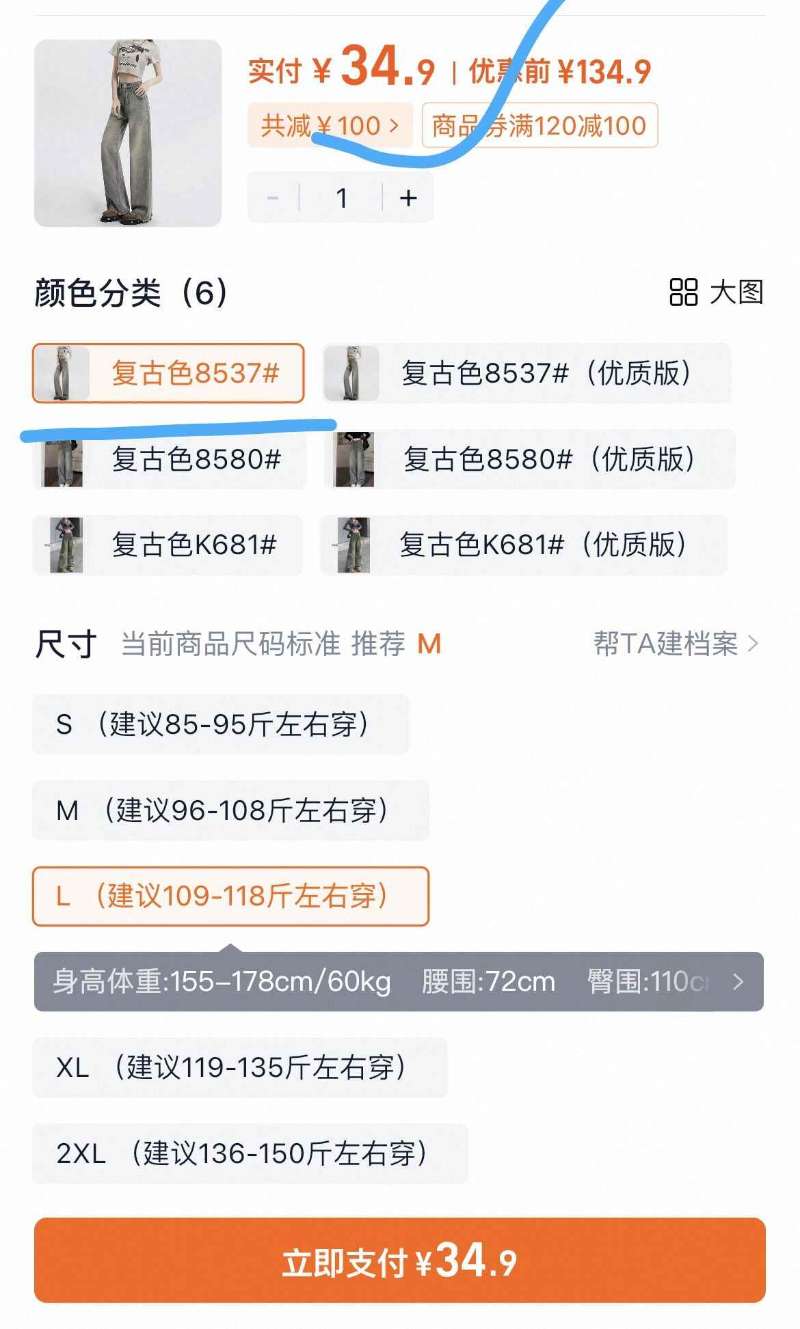800x1329 pixels.
Task: Select the recommended size M
Action: [x=230, y=811]
